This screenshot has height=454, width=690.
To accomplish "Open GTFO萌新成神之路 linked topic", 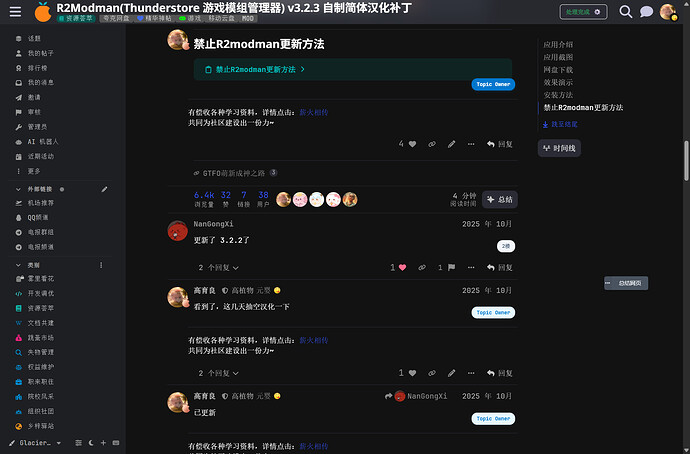I will (x=234, y=172).
